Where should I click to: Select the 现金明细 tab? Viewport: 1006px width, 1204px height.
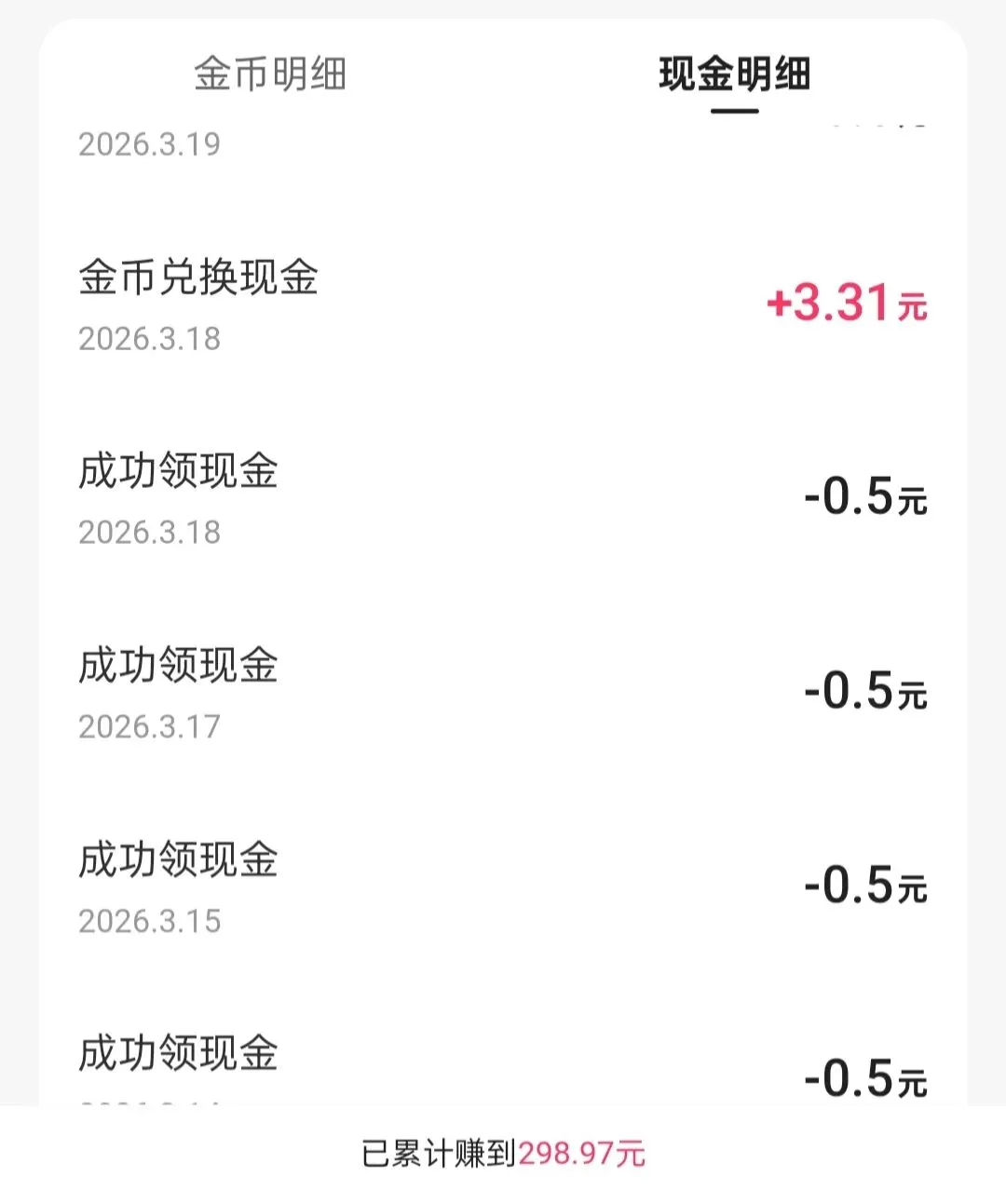point(734,74)
